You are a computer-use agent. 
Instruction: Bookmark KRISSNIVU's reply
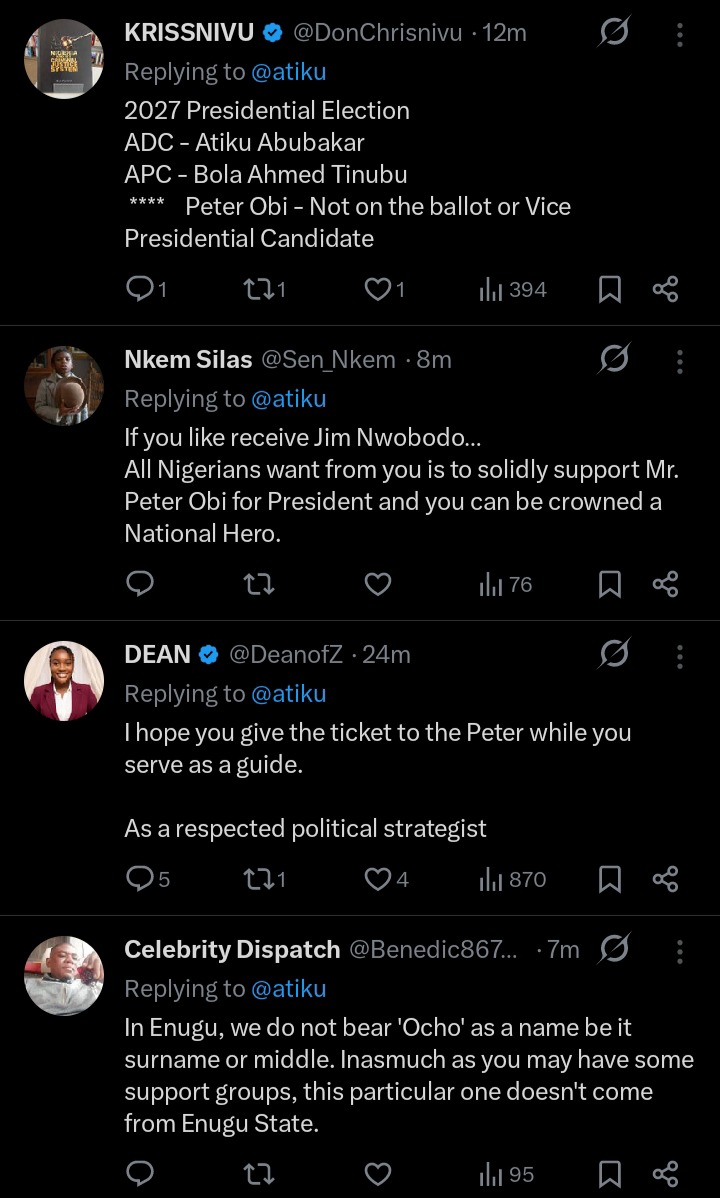[609, 290]
